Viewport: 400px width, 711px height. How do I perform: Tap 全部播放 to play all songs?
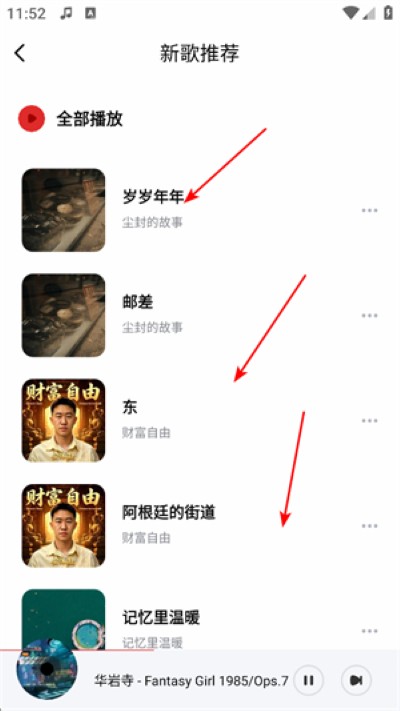point(70,119)
